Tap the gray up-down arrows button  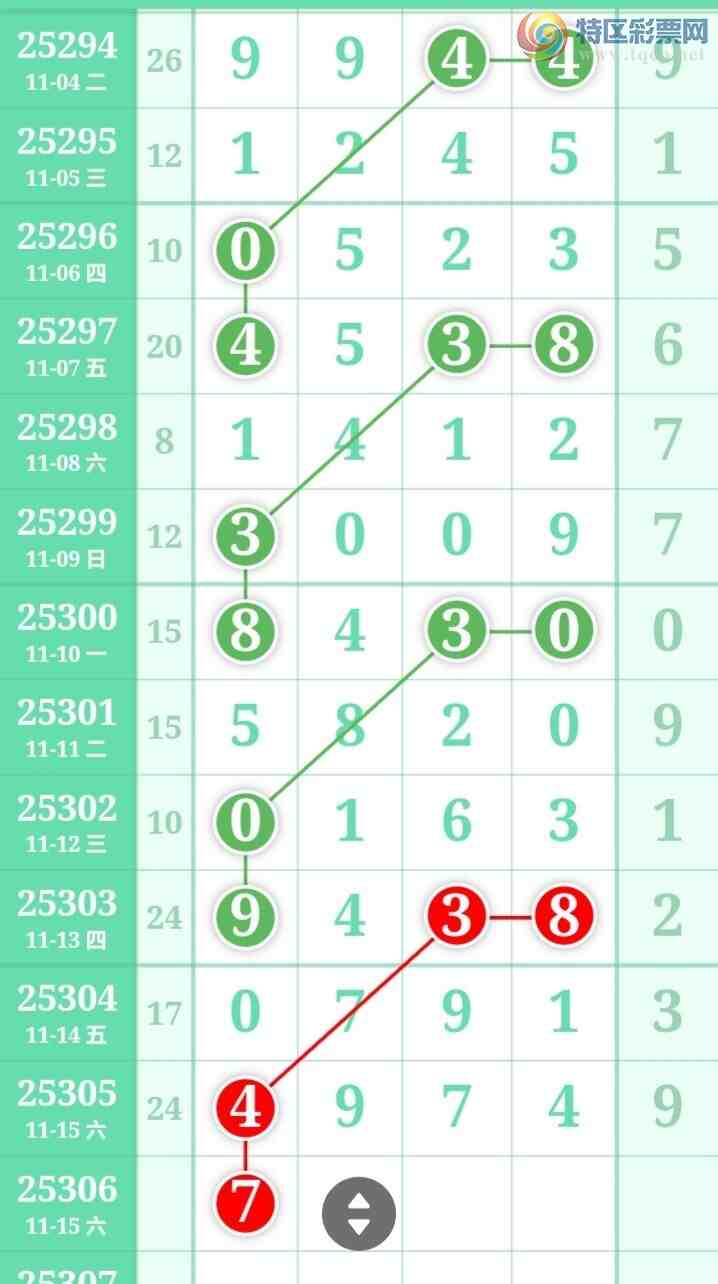358,1214
